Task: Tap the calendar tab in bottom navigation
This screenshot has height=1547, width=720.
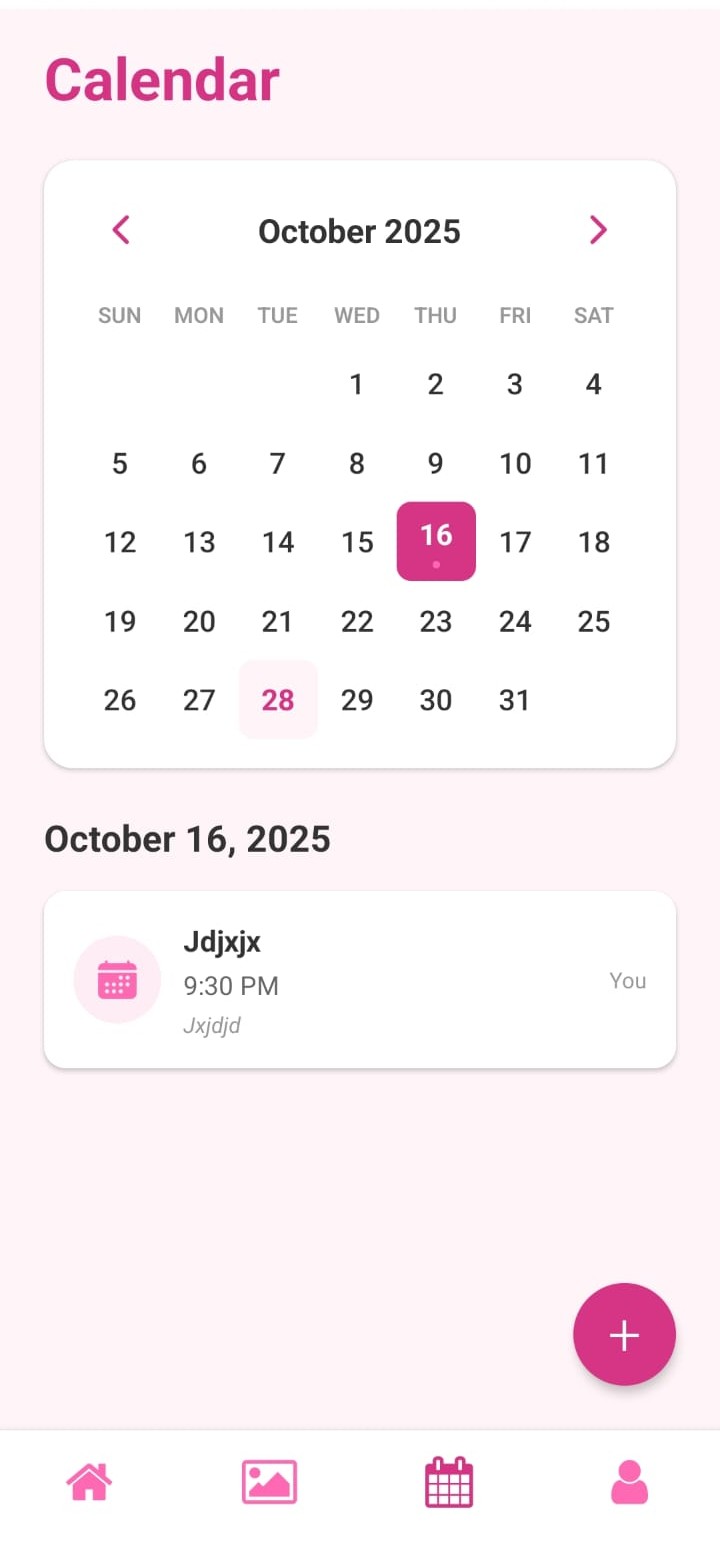Action: tap(449, 1481)
